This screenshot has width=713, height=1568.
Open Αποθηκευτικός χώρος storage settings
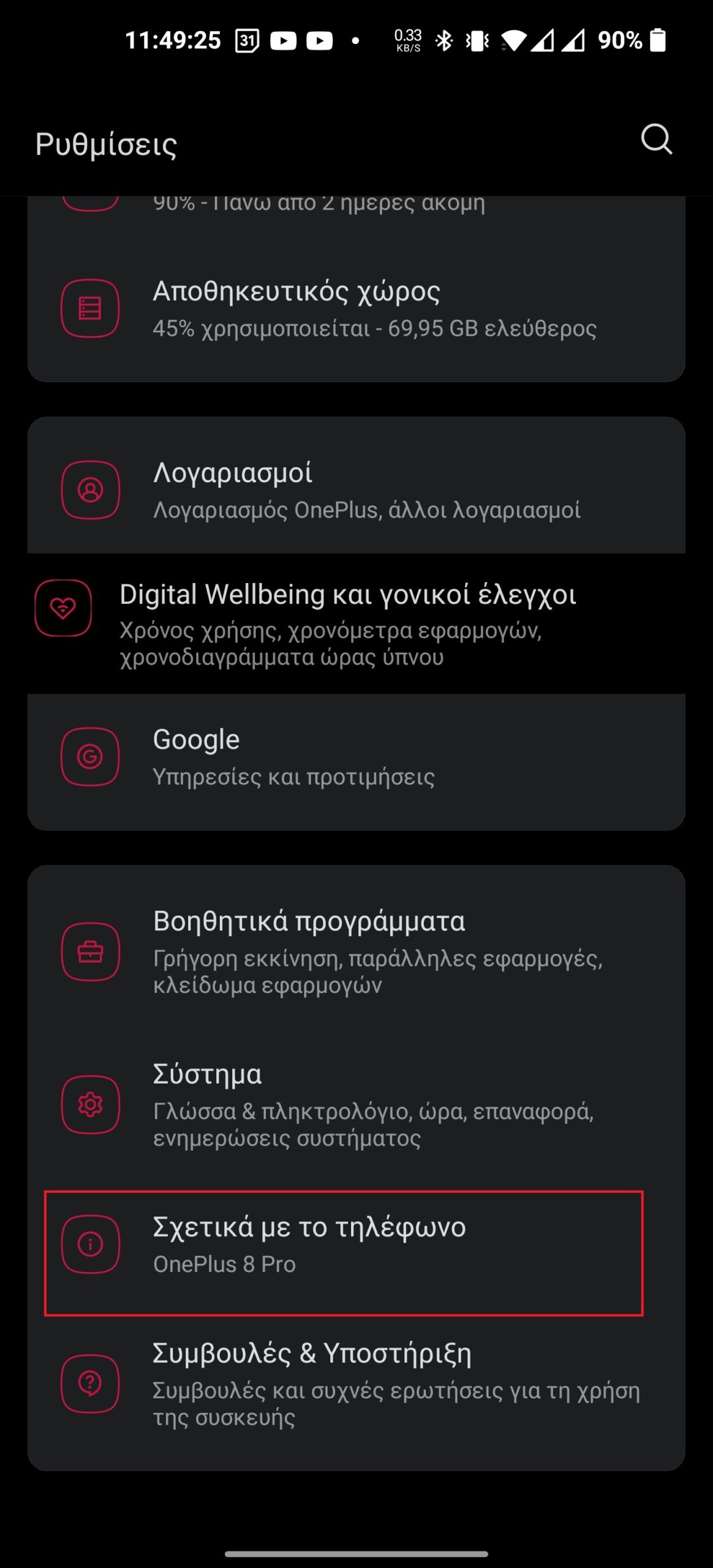tap(355, 309)
